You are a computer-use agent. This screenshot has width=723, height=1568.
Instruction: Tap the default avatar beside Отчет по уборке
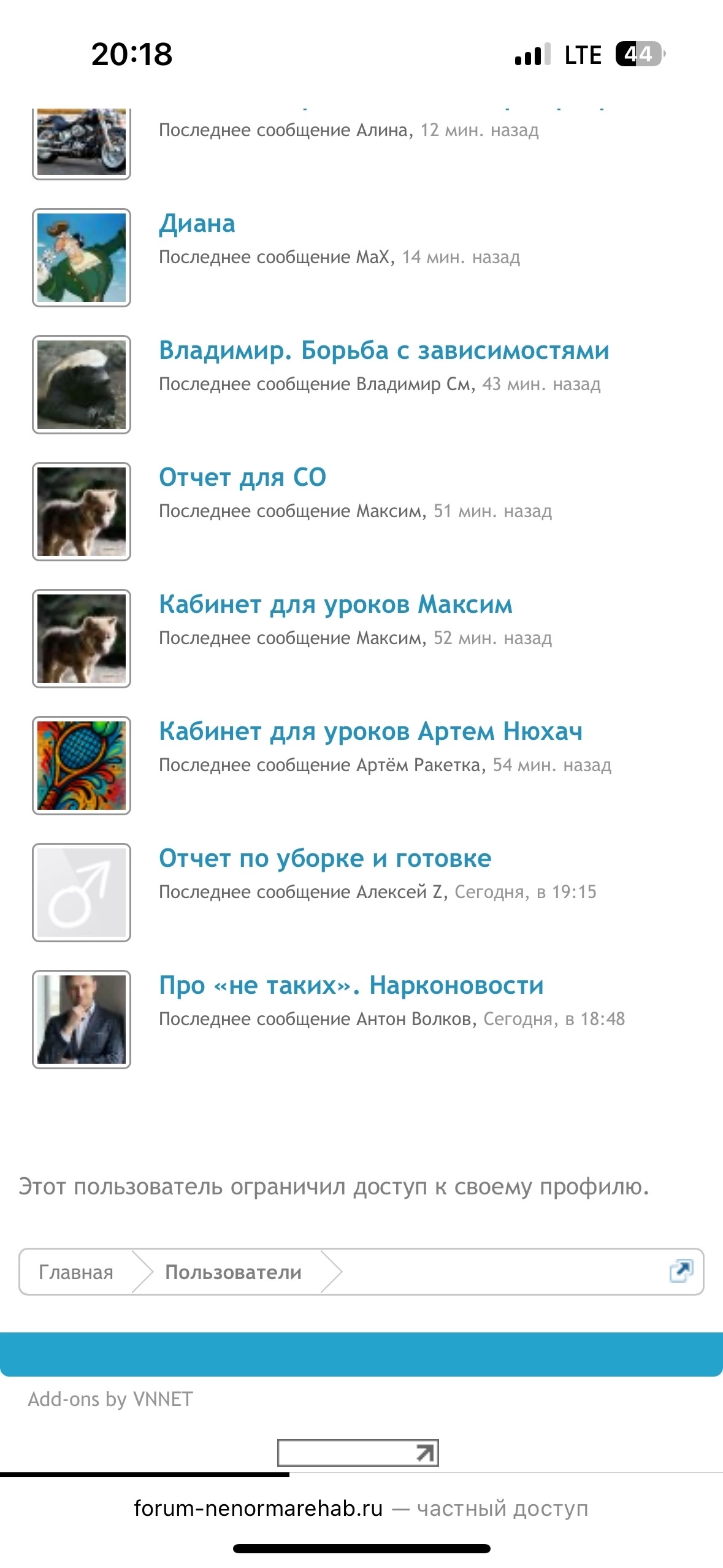(x=82, y=893)
